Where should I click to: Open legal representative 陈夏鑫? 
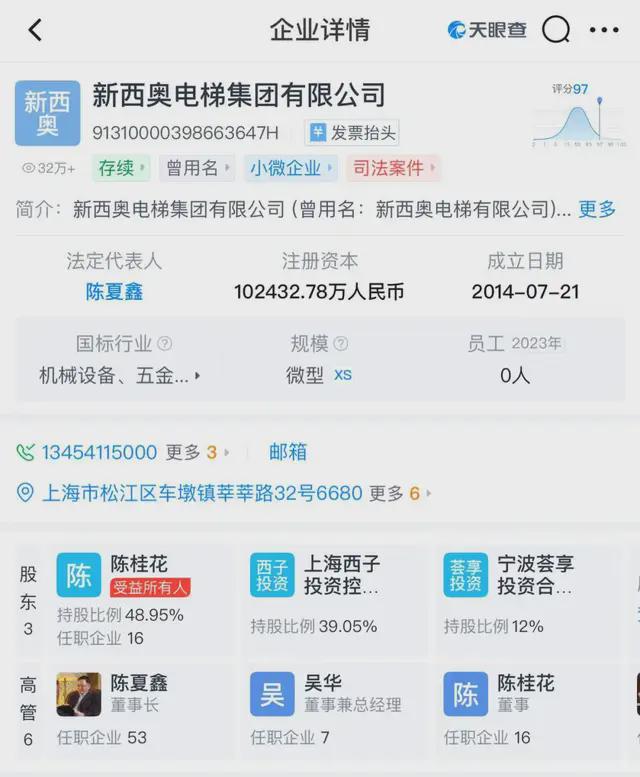tap(114, 292)
